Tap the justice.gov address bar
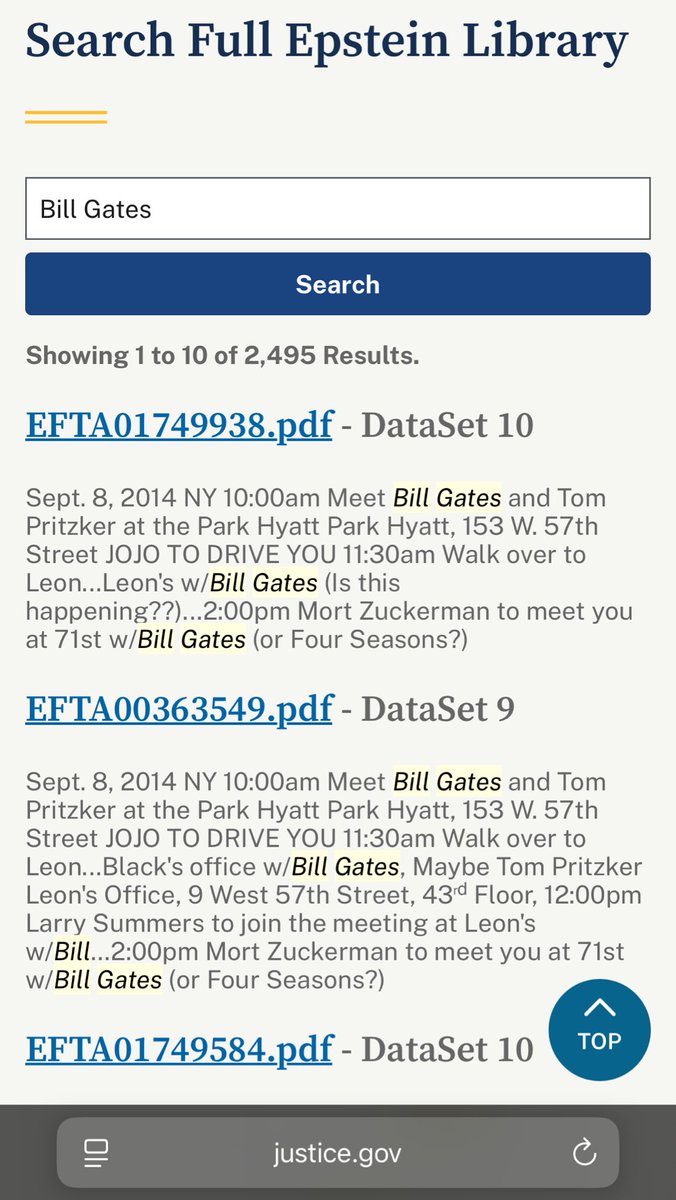This screenshot has height=1200, width=676. [338, 1153]
